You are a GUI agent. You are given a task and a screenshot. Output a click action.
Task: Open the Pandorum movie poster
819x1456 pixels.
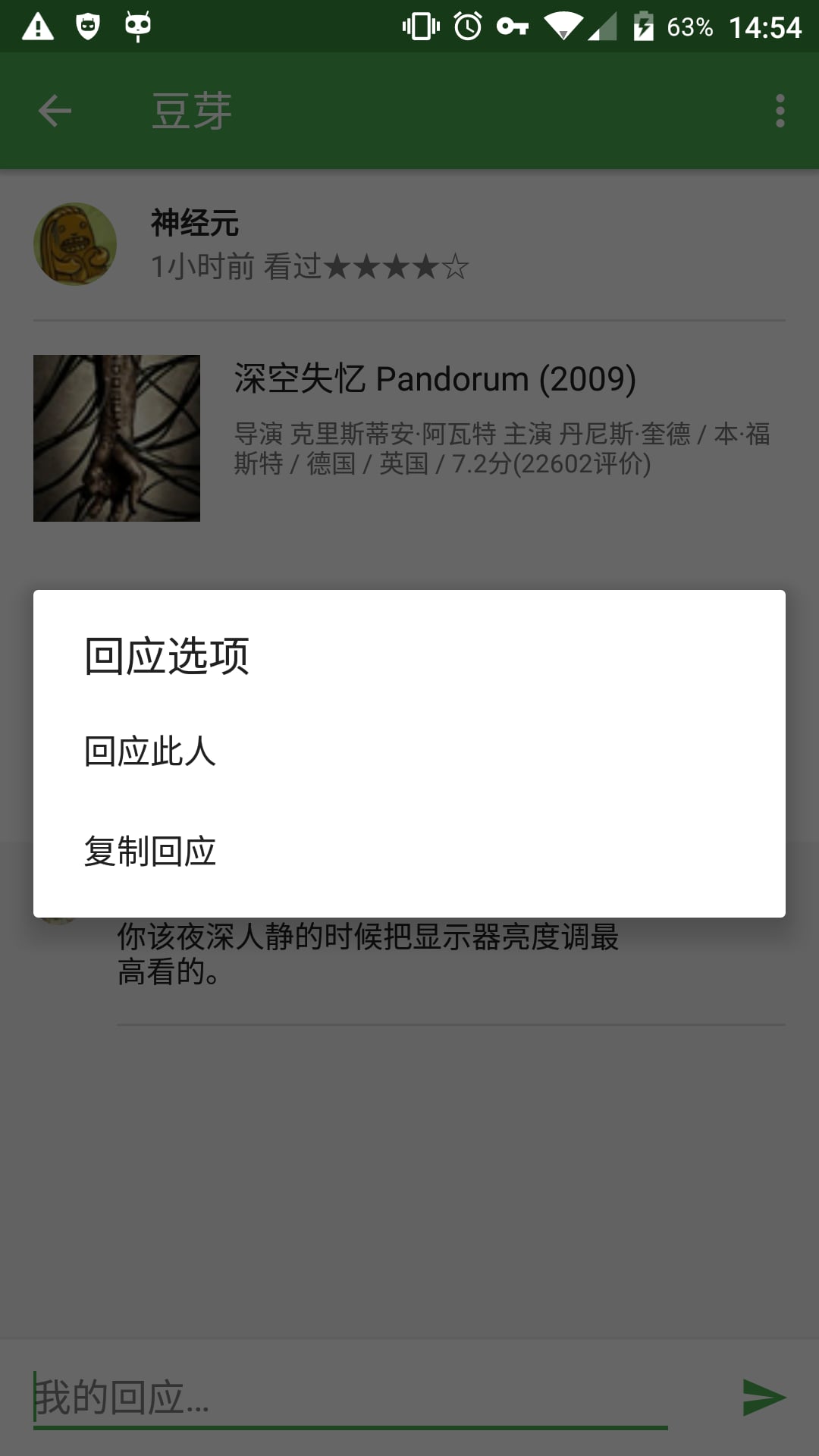tap(117, 438)
